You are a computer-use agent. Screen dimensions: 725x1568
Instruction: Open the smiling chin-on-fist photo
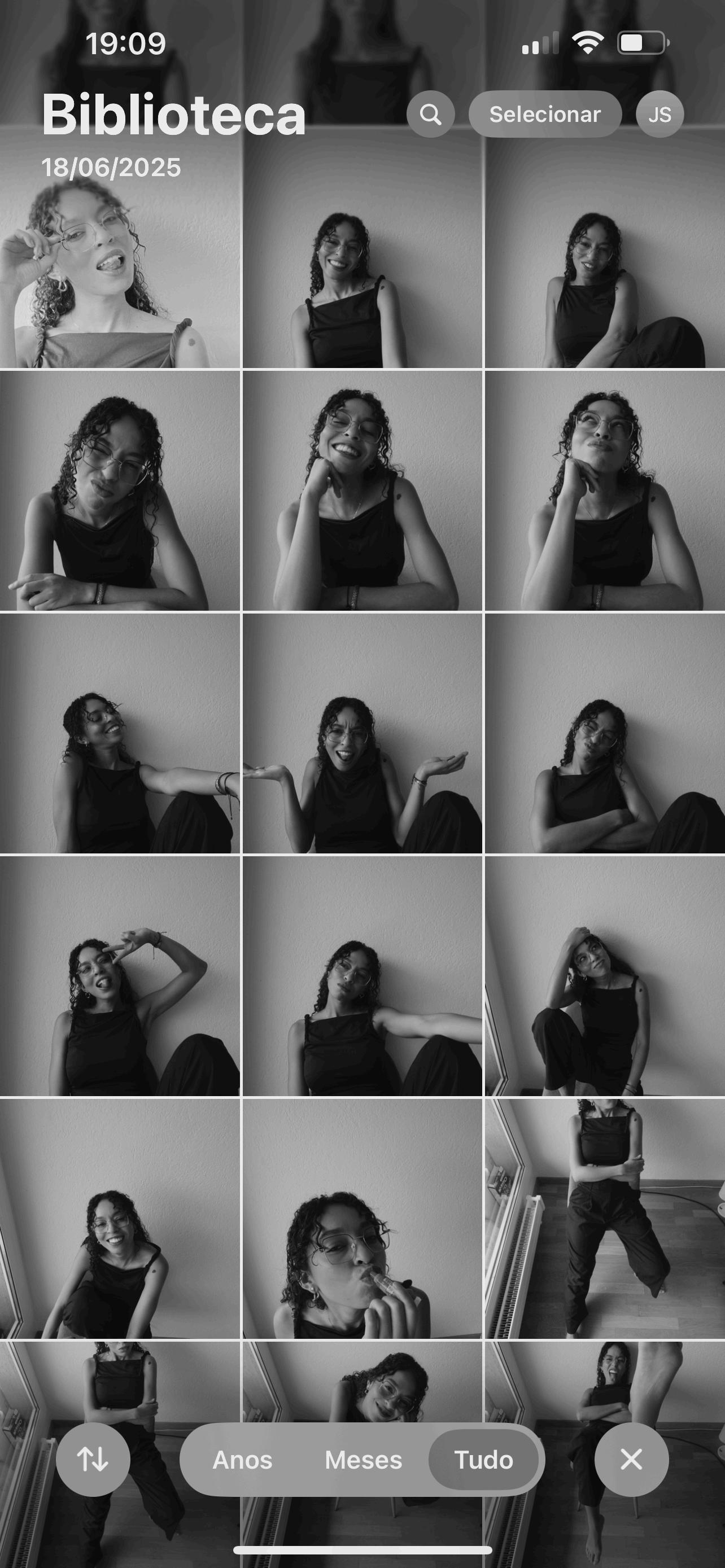[x=362, y=490]
